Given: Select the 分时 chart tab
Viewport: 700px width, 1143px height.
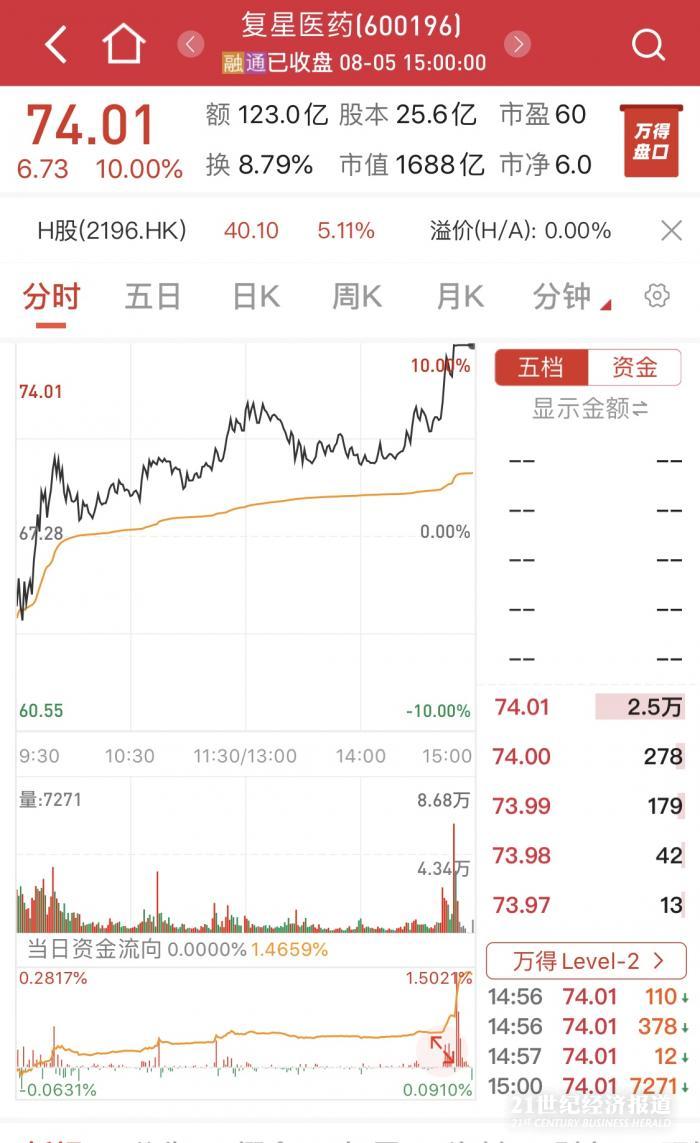Looking at the screenshot, I should [52, 296].
